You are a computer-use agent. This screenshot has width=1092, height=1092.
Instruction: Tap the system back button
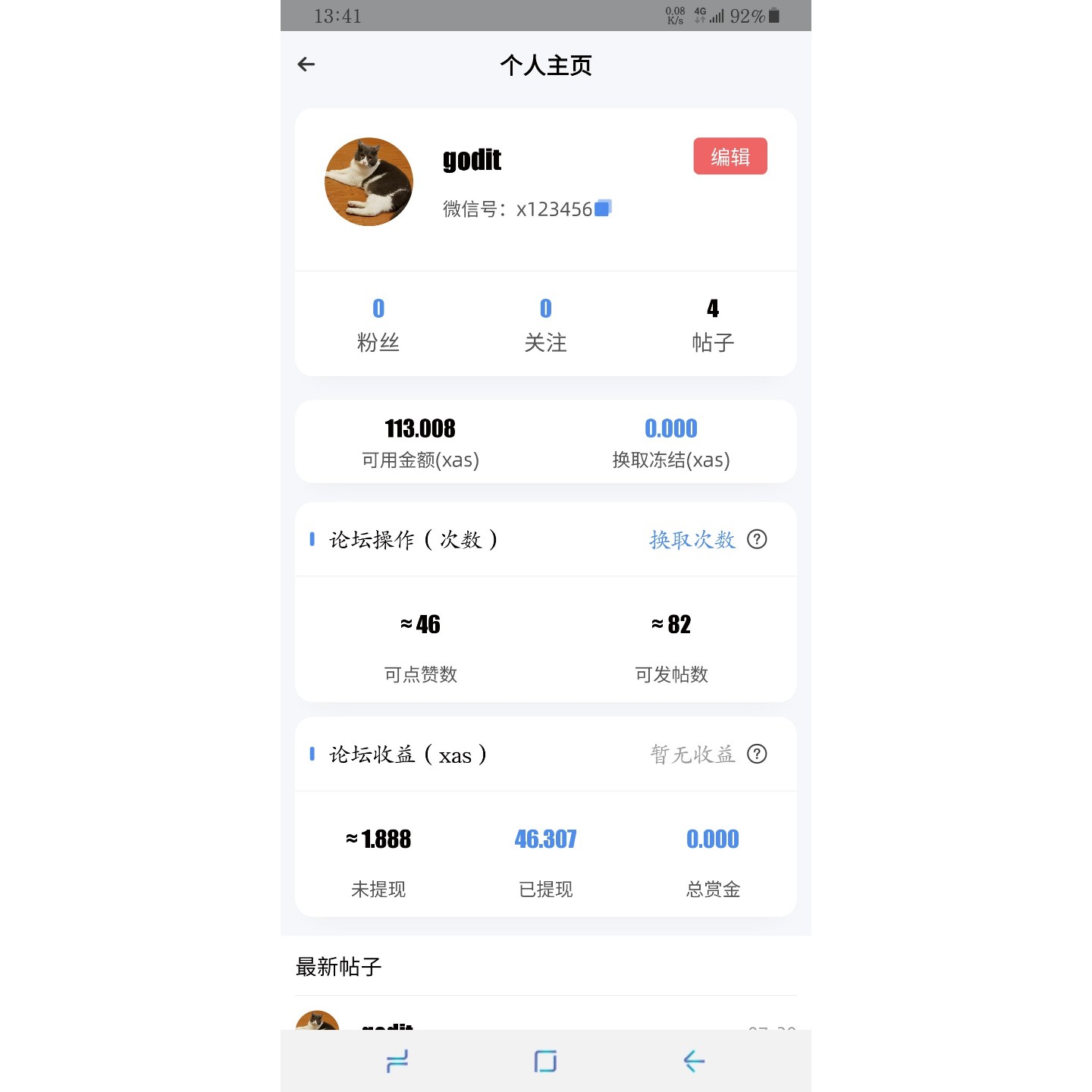coord(694,1060)
